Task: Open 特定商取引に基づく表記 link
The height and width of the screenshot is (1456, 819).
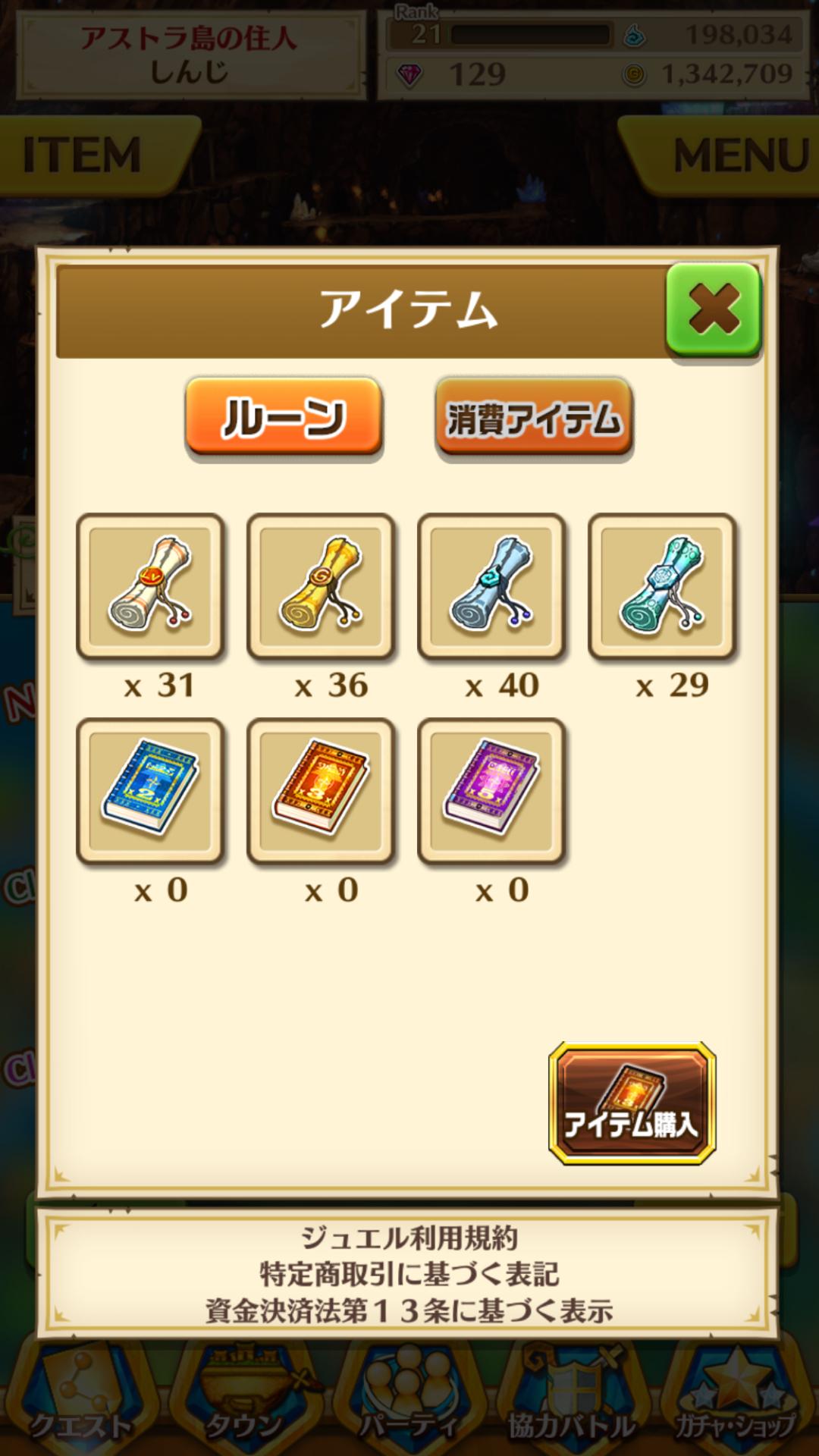Action: [x=409, y=1274]
